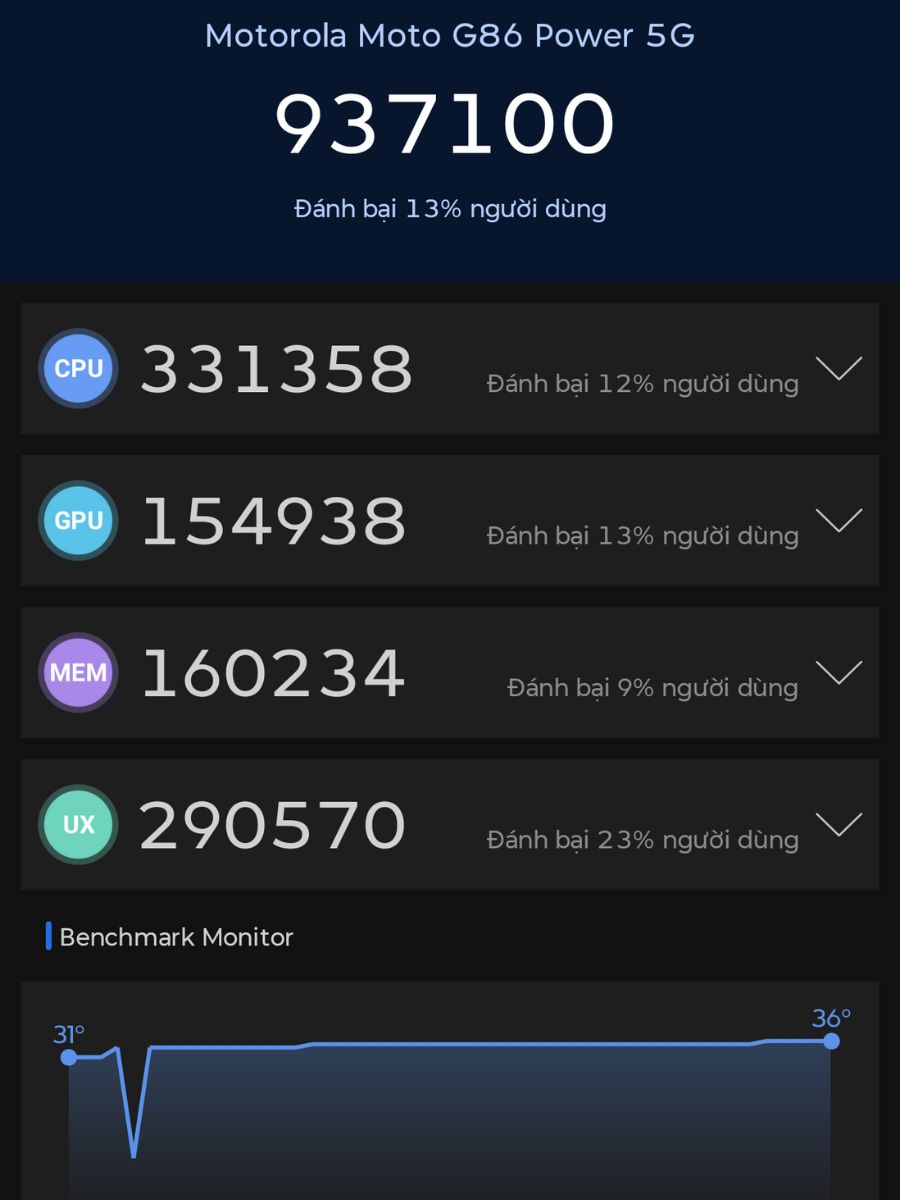Expand the UX results section

pos(838,826)
